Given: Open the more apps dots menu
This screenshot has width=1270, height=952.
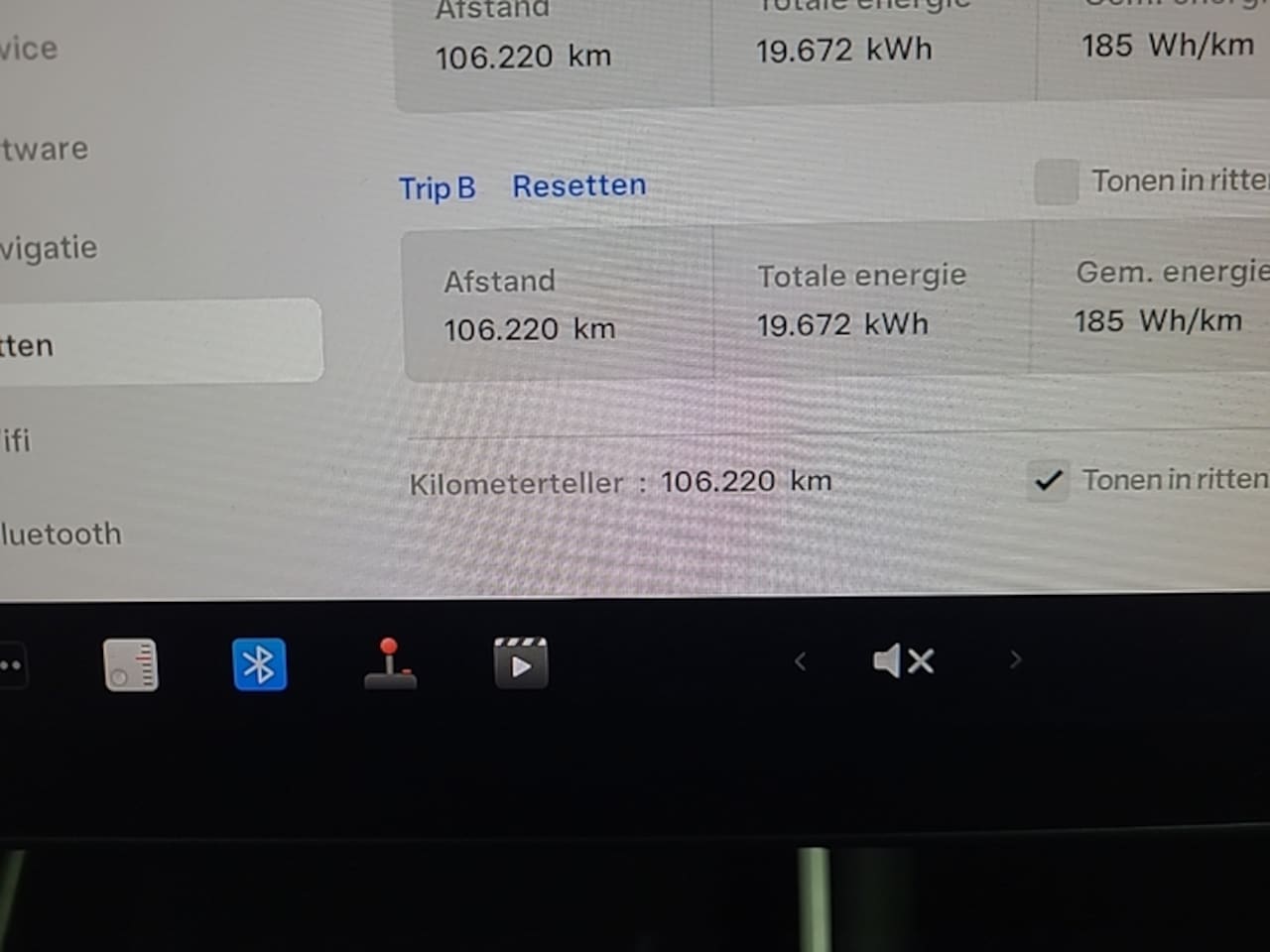Looking at the screenshot, I should click(10, 665).
